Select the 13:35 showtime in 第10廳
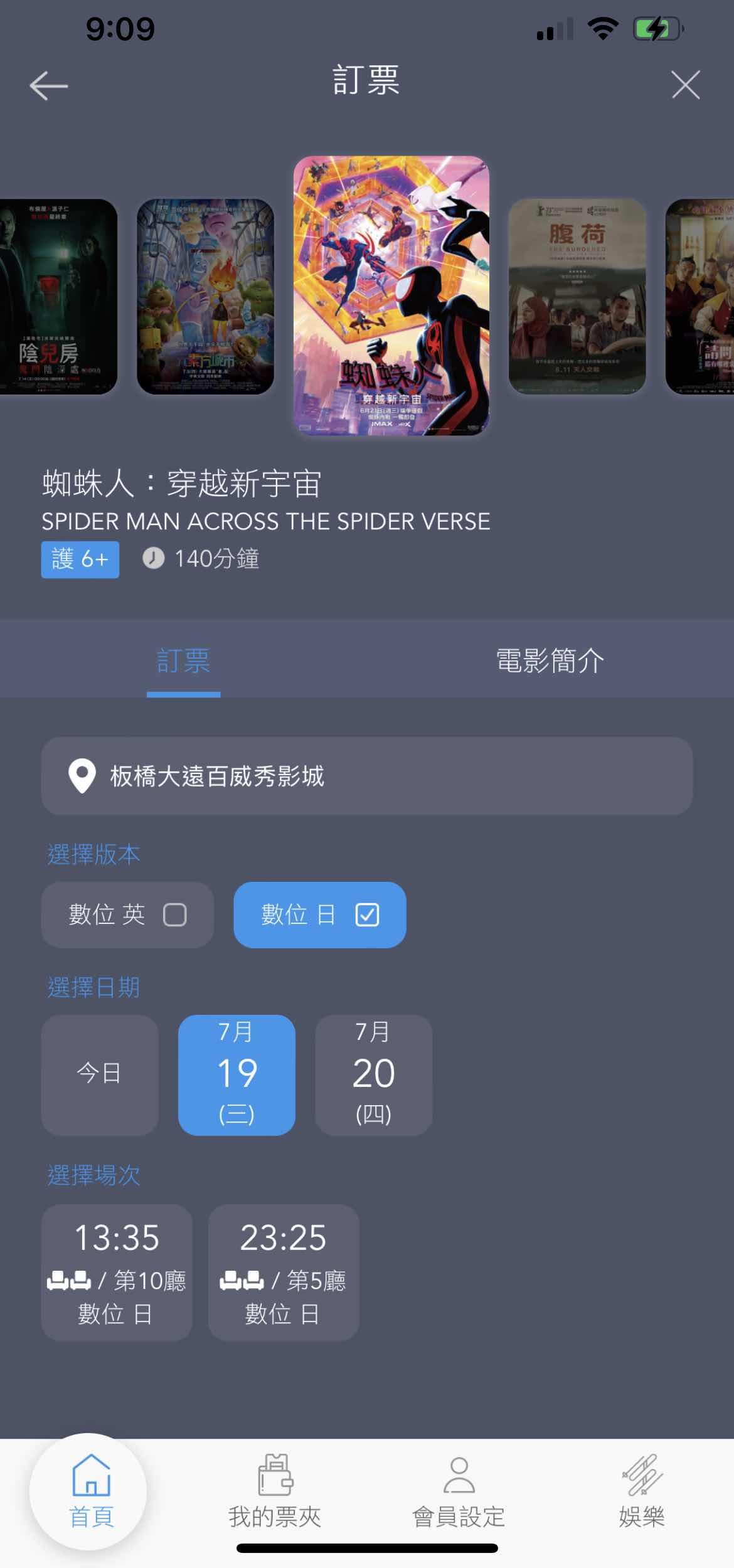 click(117, 1273)
